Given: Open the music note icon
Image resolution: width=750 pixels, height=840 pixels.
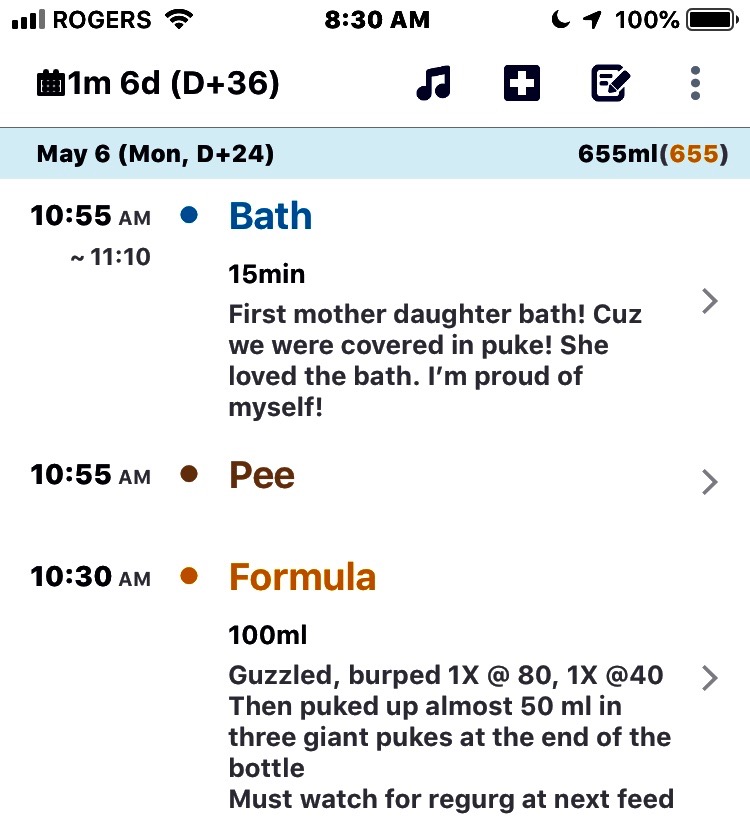Looking at the screenshot, I should click(434, 84).
